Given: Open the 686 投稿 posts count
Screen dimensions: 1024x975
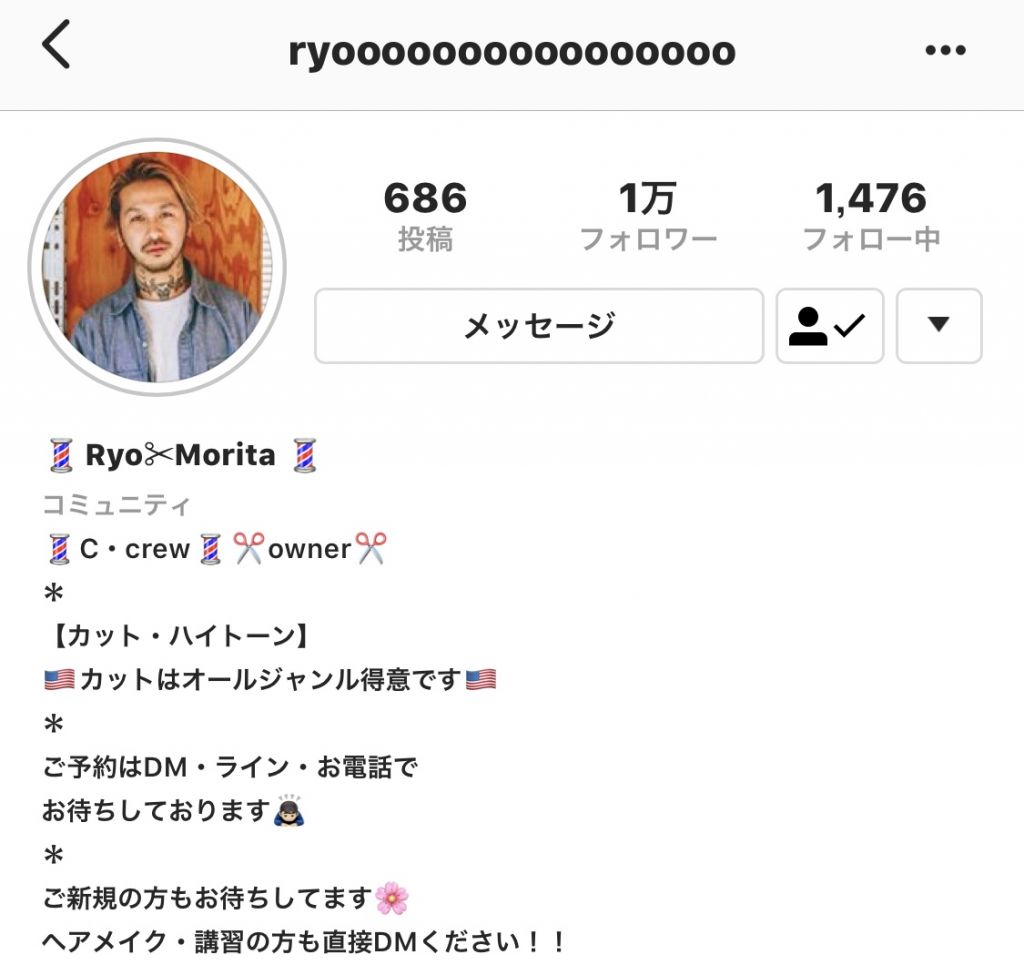Looking at the screenshot, I should click(x=425, y=216).
